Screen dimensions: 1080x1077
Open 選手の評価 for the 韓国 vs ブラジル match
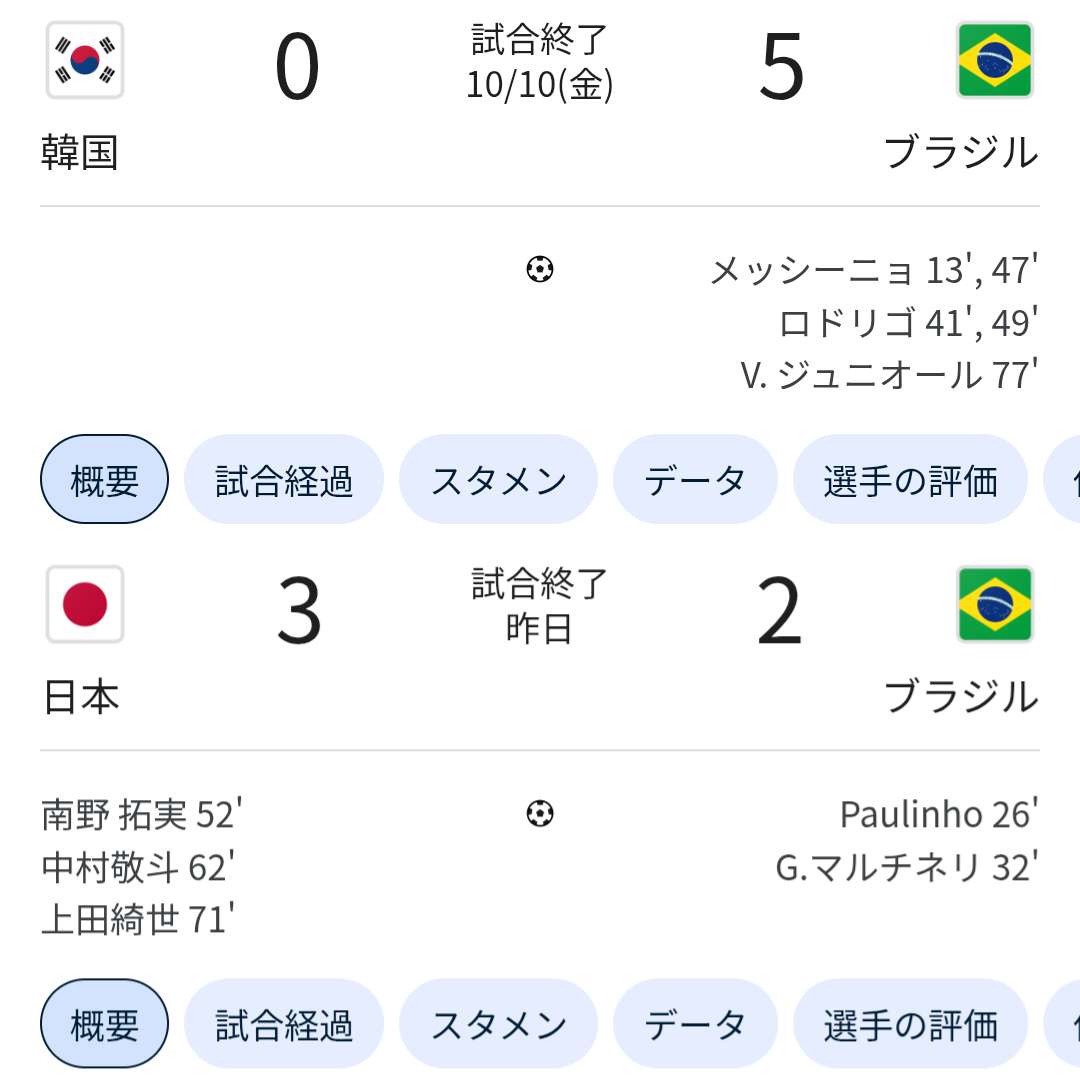tap(910, 480)
